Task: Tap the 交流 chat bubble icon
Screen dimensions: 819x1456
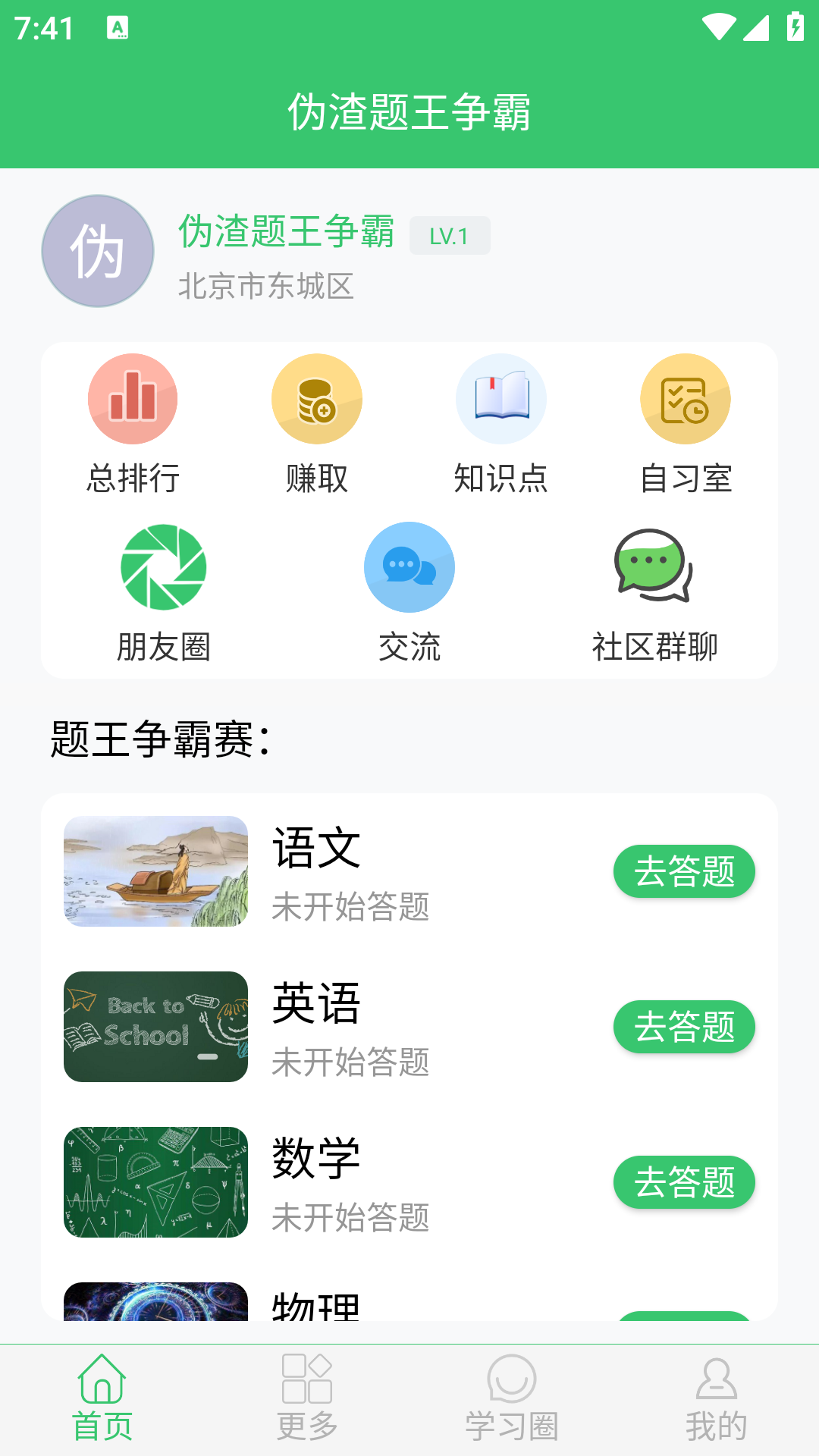Action: [409, 567]
